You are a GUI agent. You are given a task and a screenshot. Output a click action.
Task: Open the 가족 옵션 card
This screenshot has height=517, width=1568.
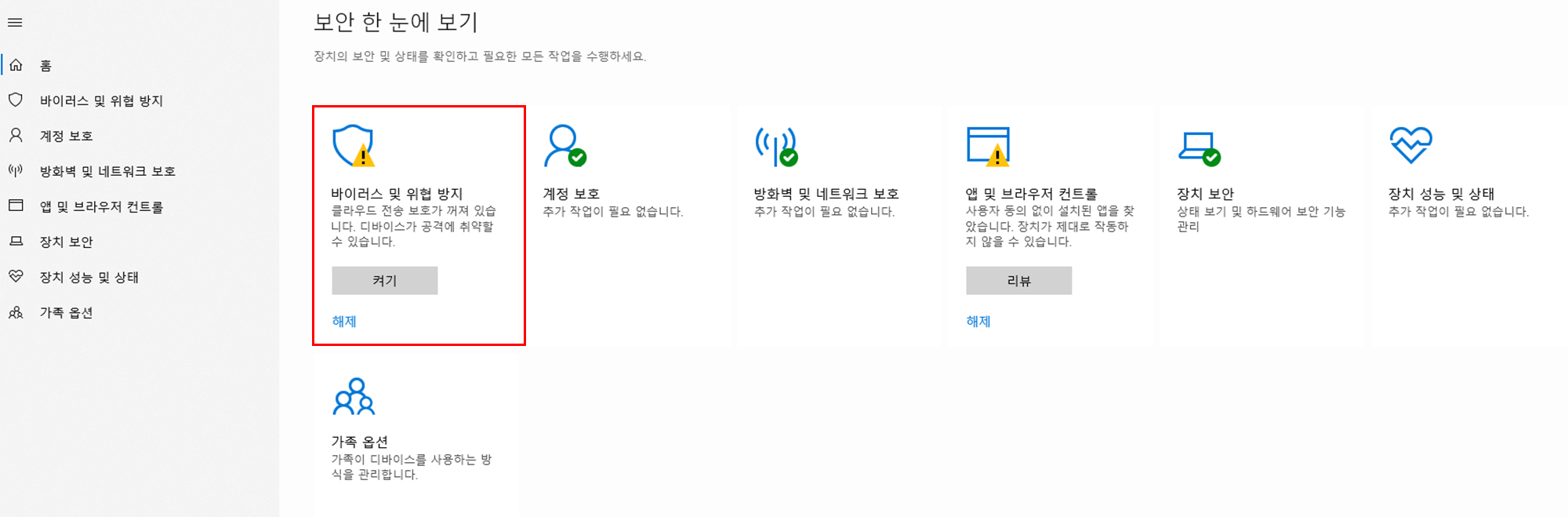tap(360, 441)
